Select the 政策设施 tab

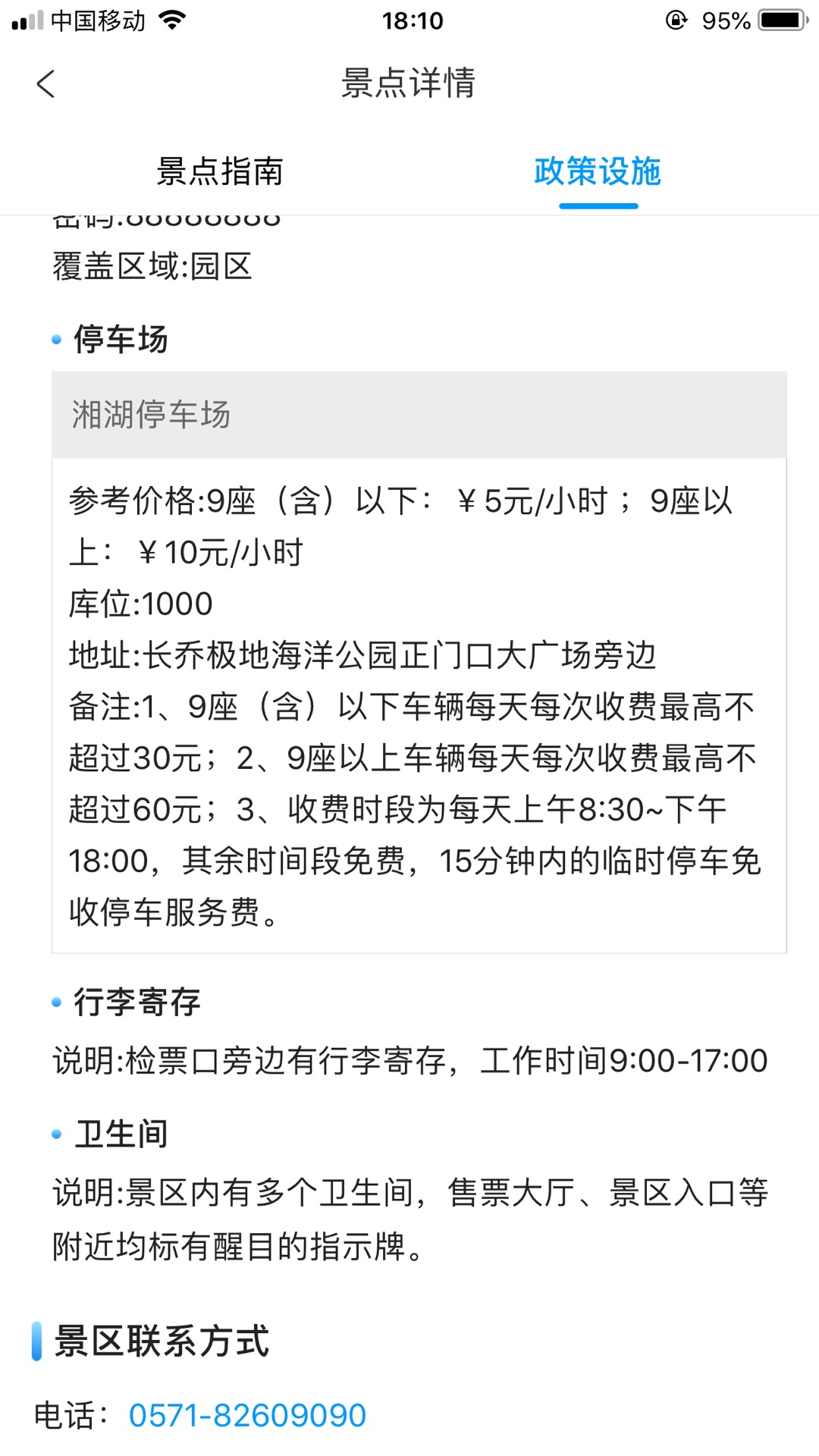pos(598,171)
